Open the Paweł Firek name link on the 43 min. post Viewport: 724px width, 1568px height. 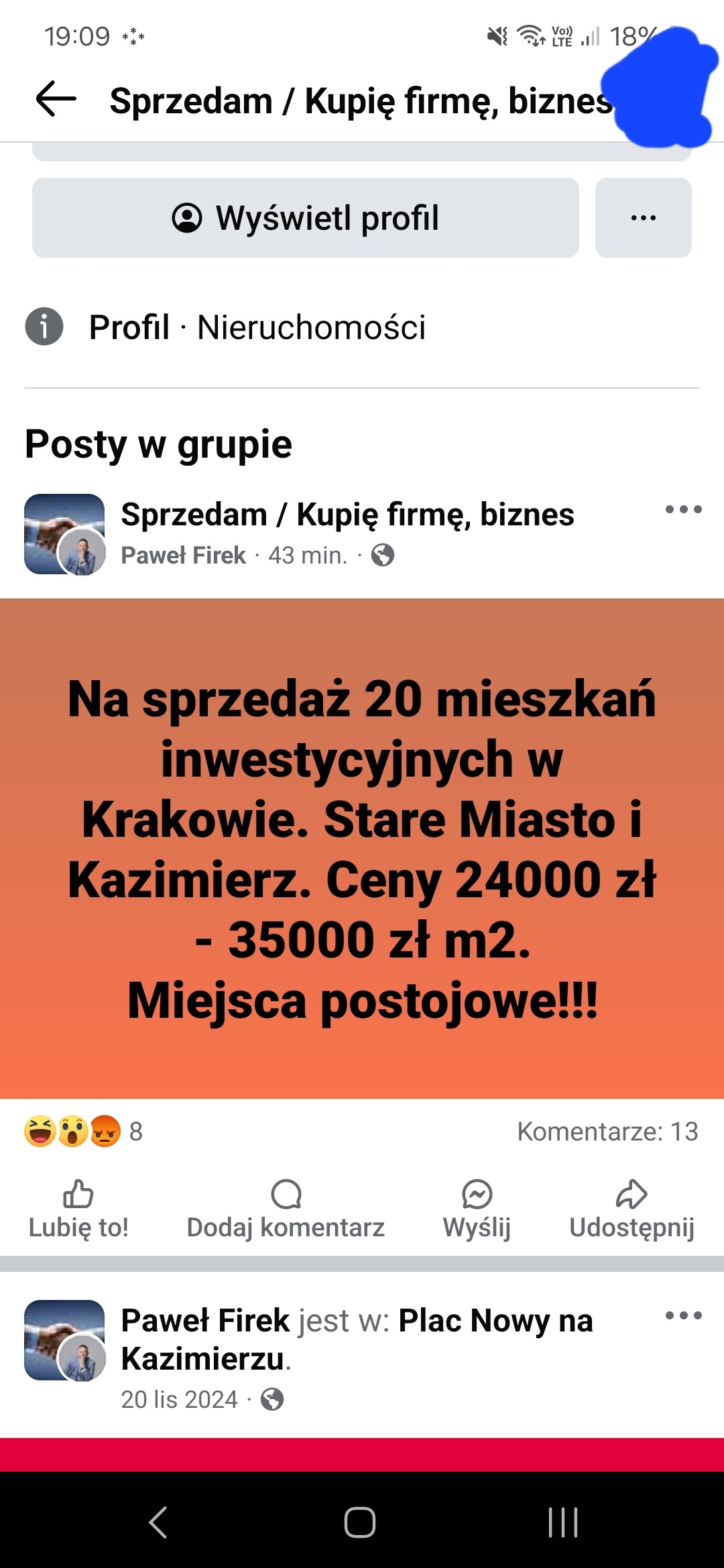[183, 556]
